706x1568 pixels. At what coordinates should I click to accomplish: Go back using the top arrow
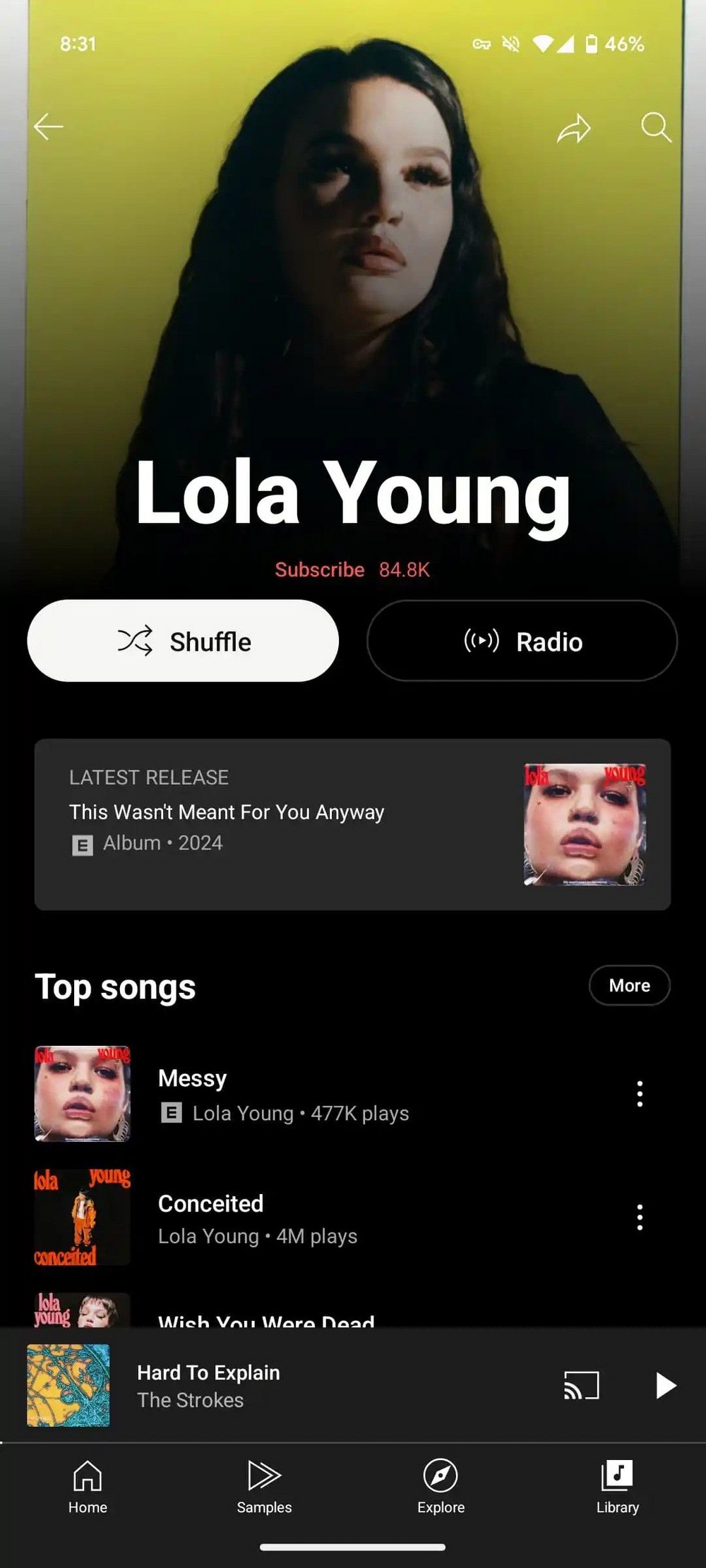click(48, 127)
